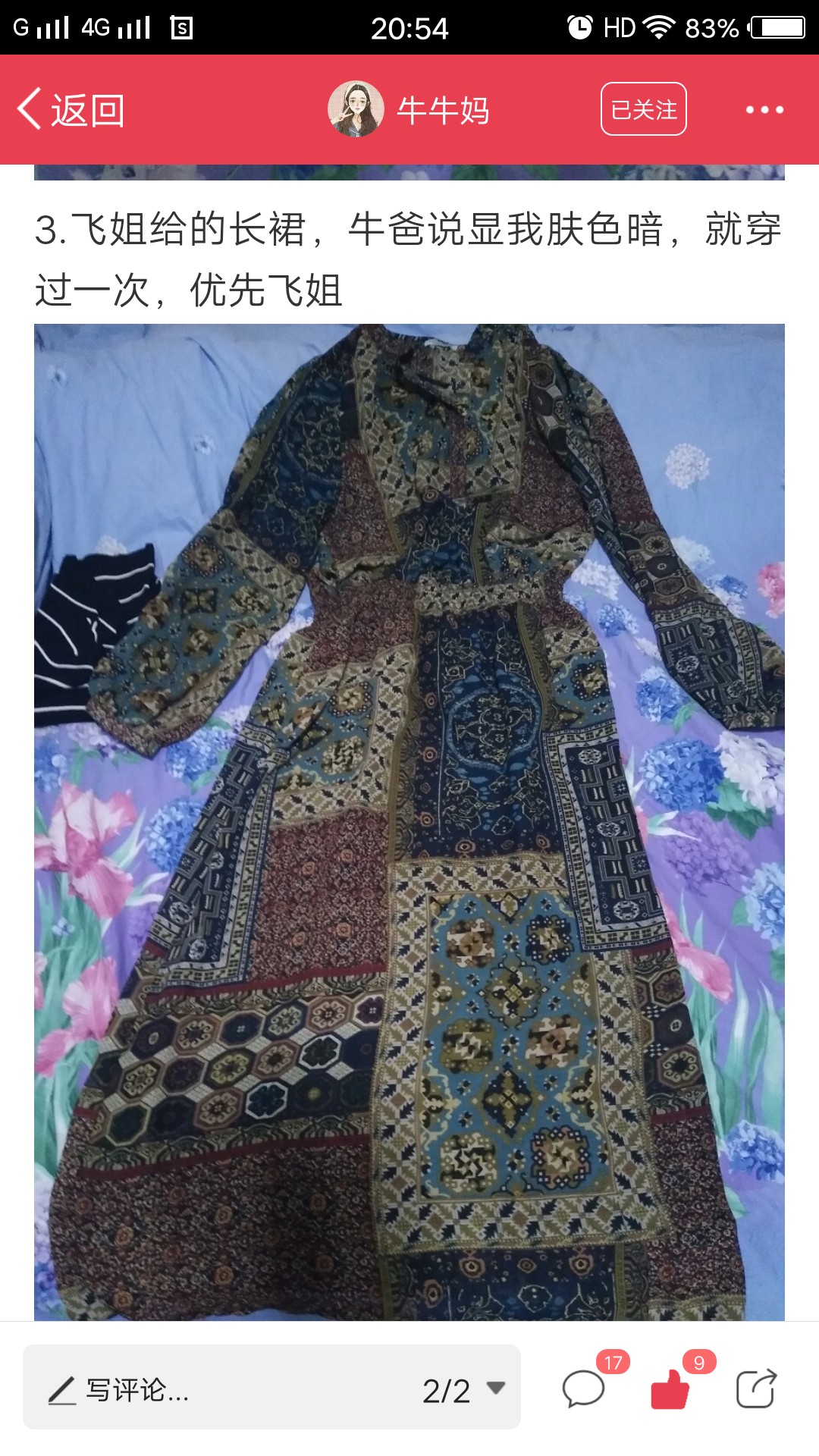
Task: Go back with the 返回 button
Action: coord(71,110)
